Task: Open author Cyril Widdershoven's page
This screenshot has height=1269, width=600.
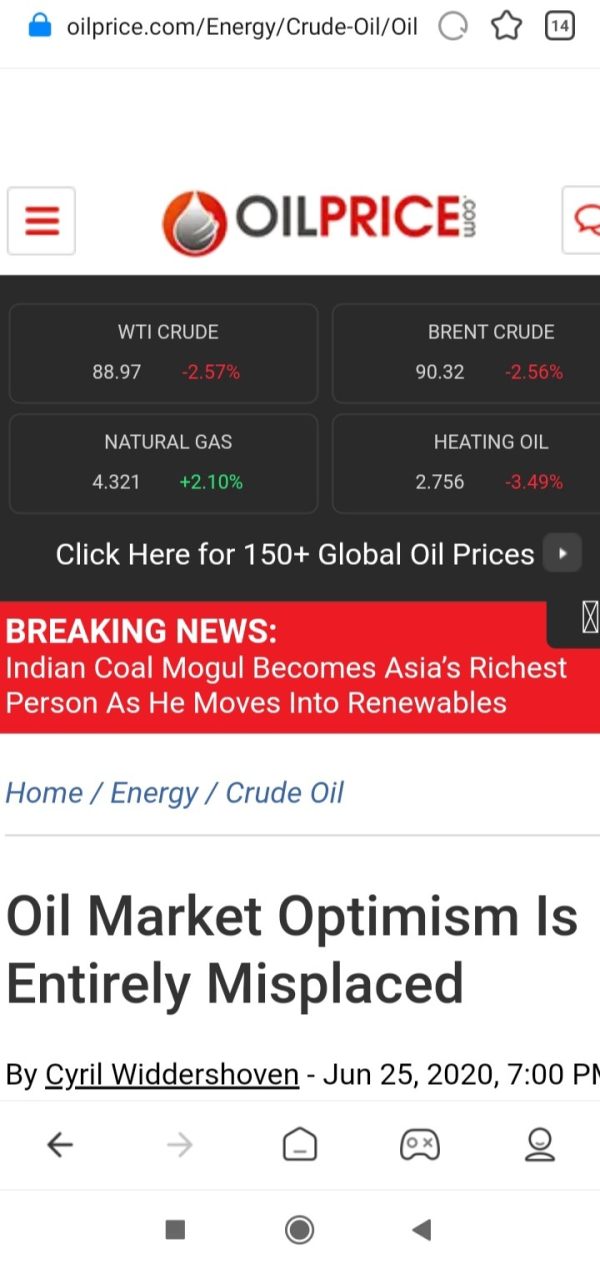Action: tap(172, 1075)
